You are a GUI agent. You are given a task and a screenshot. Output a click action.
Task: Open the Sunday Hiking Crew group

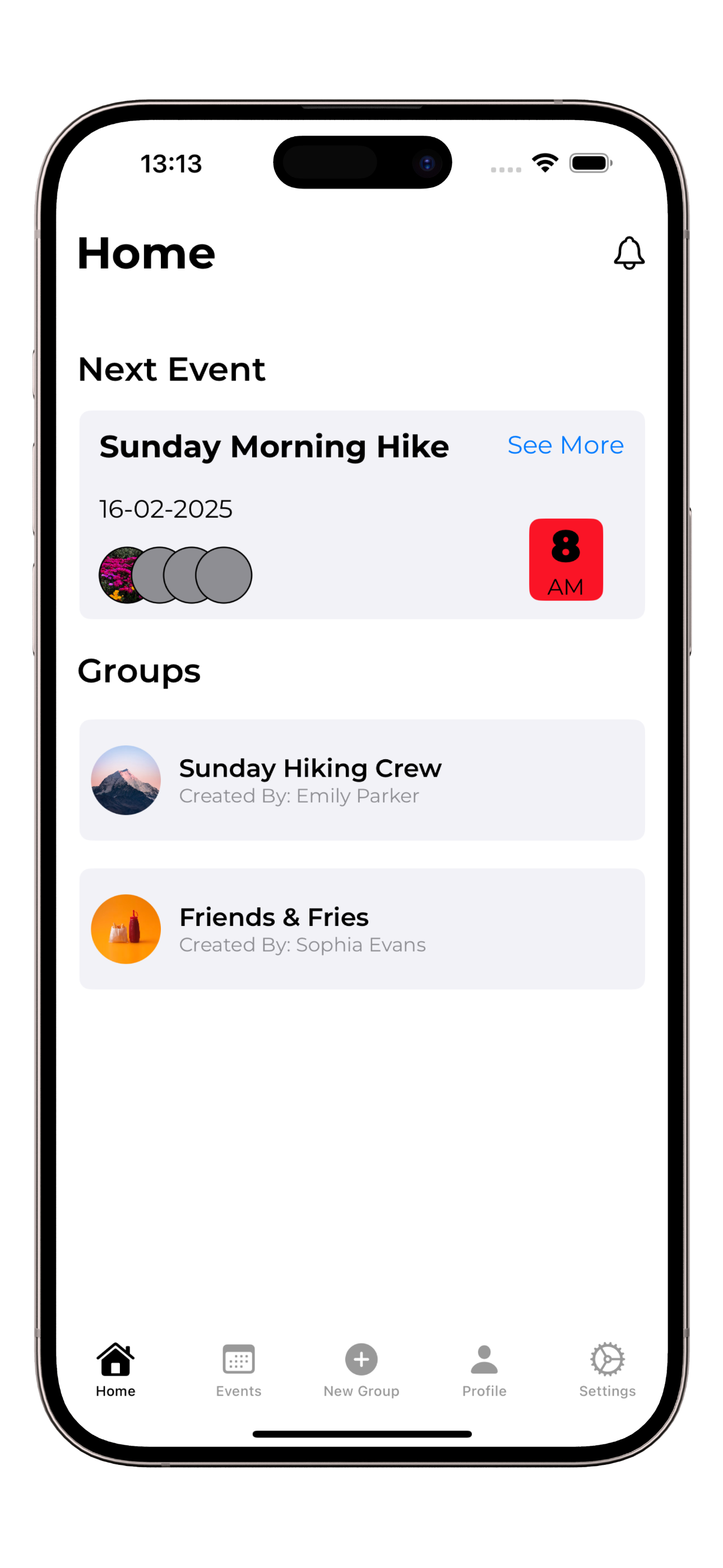point(361,780)
